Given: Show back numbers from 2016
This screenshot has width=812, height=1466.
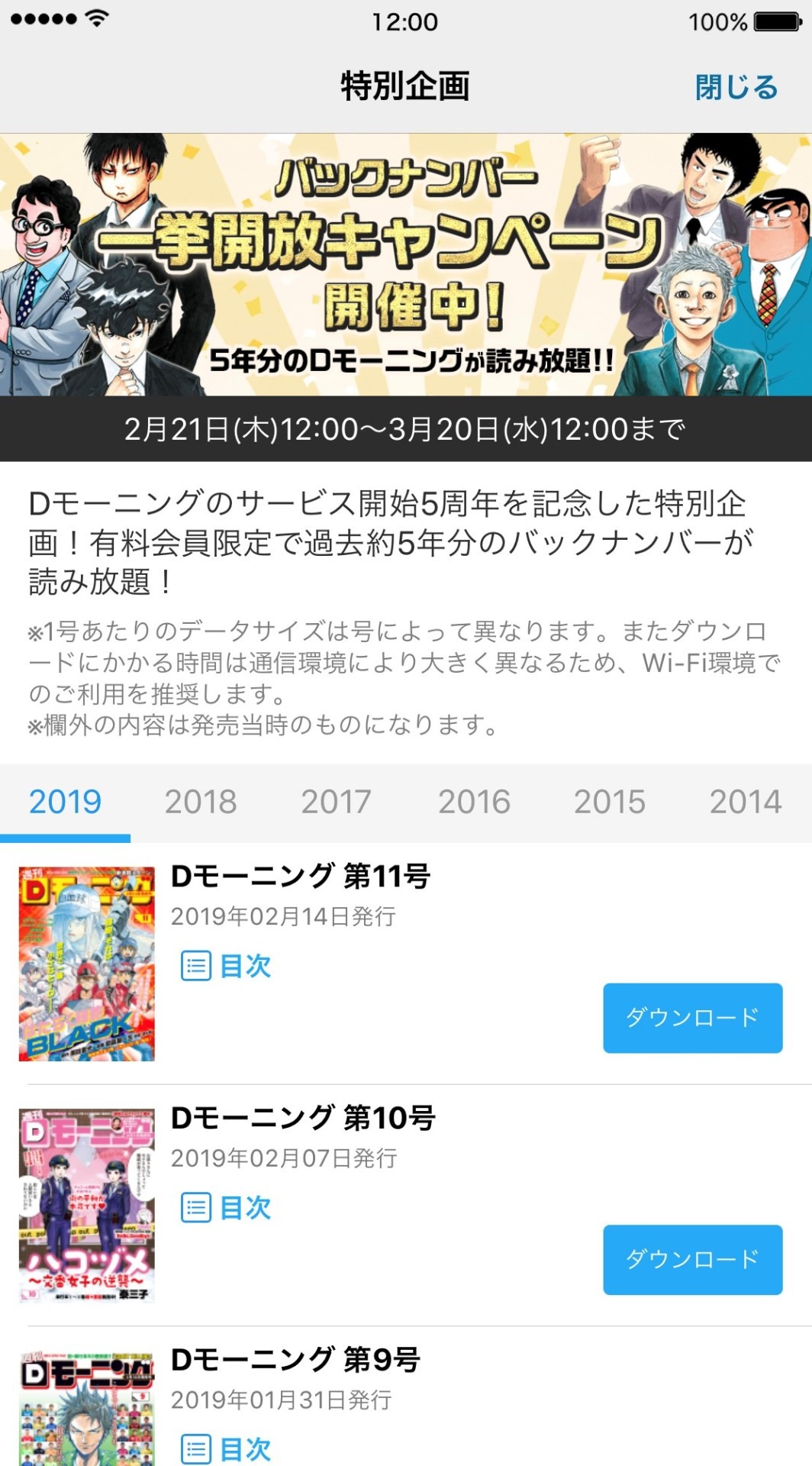Looking at the screenshot, I should click(x=474, y=802).
